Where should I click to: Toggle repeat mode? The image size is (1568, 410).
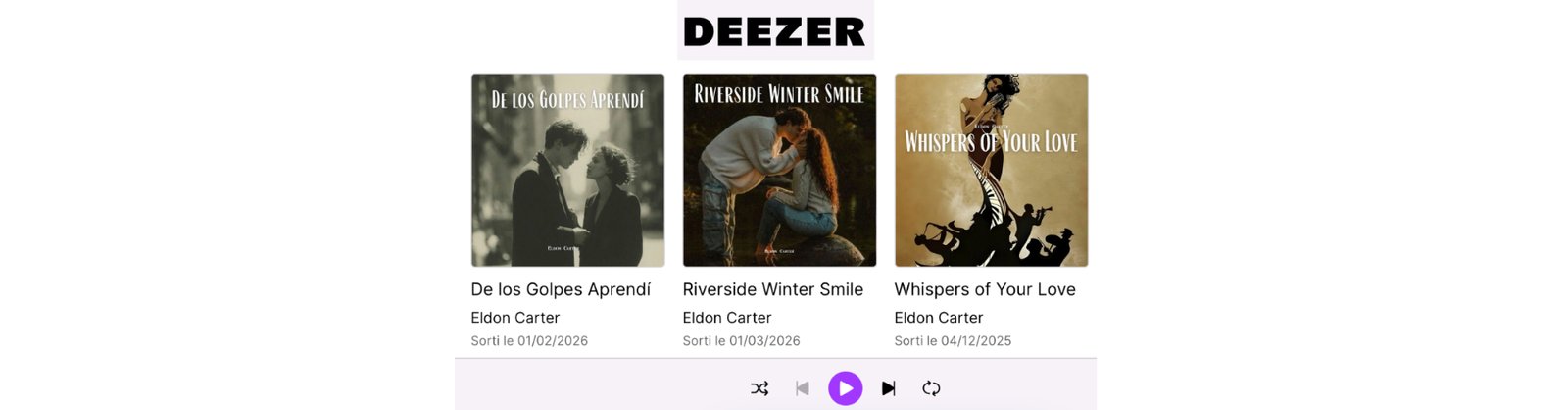pyautogui.click(x=931, y=388)
